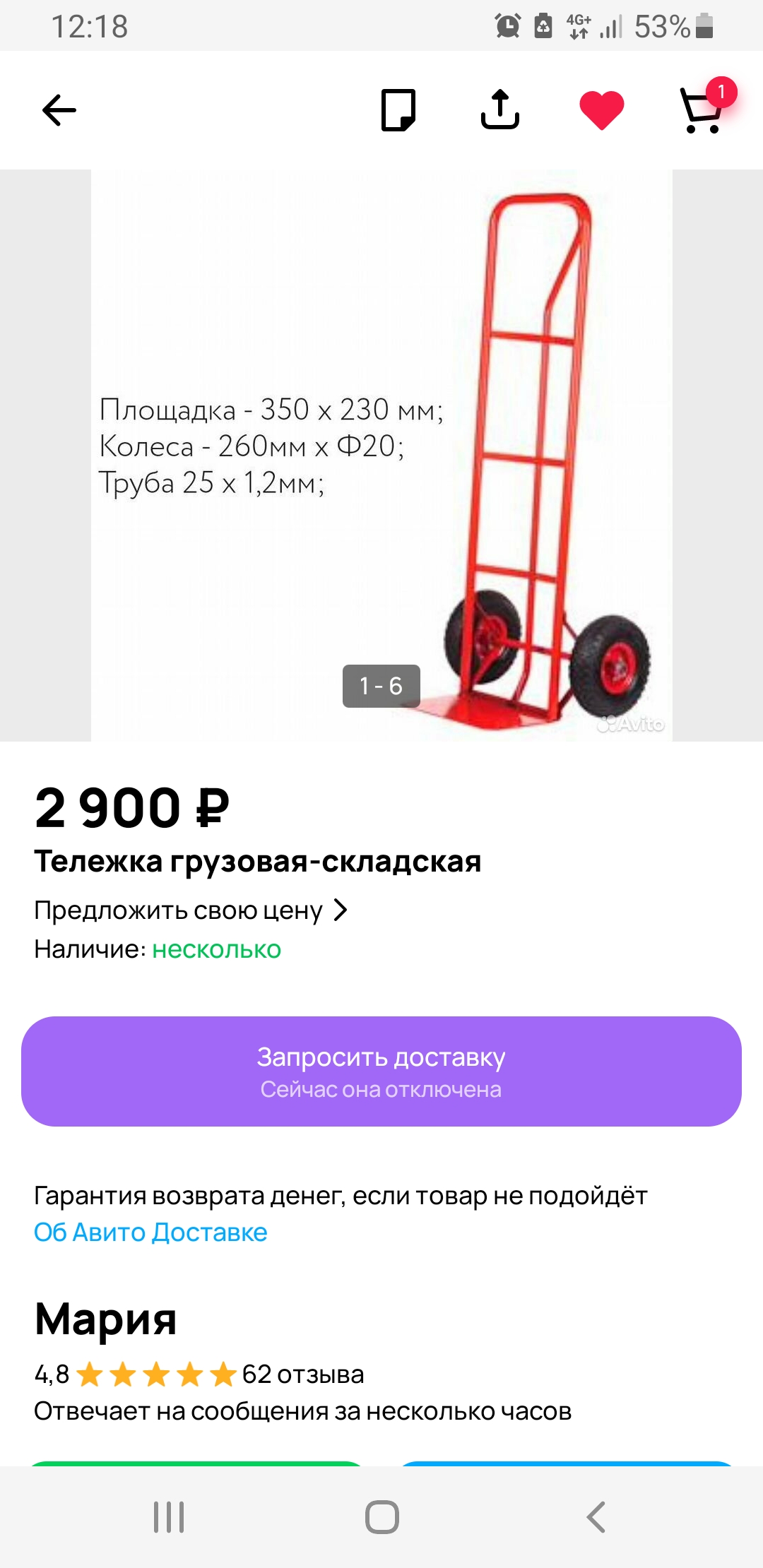This screenshot has width=763, height=1568.
Task: Open the red hand truck photo
Action: (381, 456)
